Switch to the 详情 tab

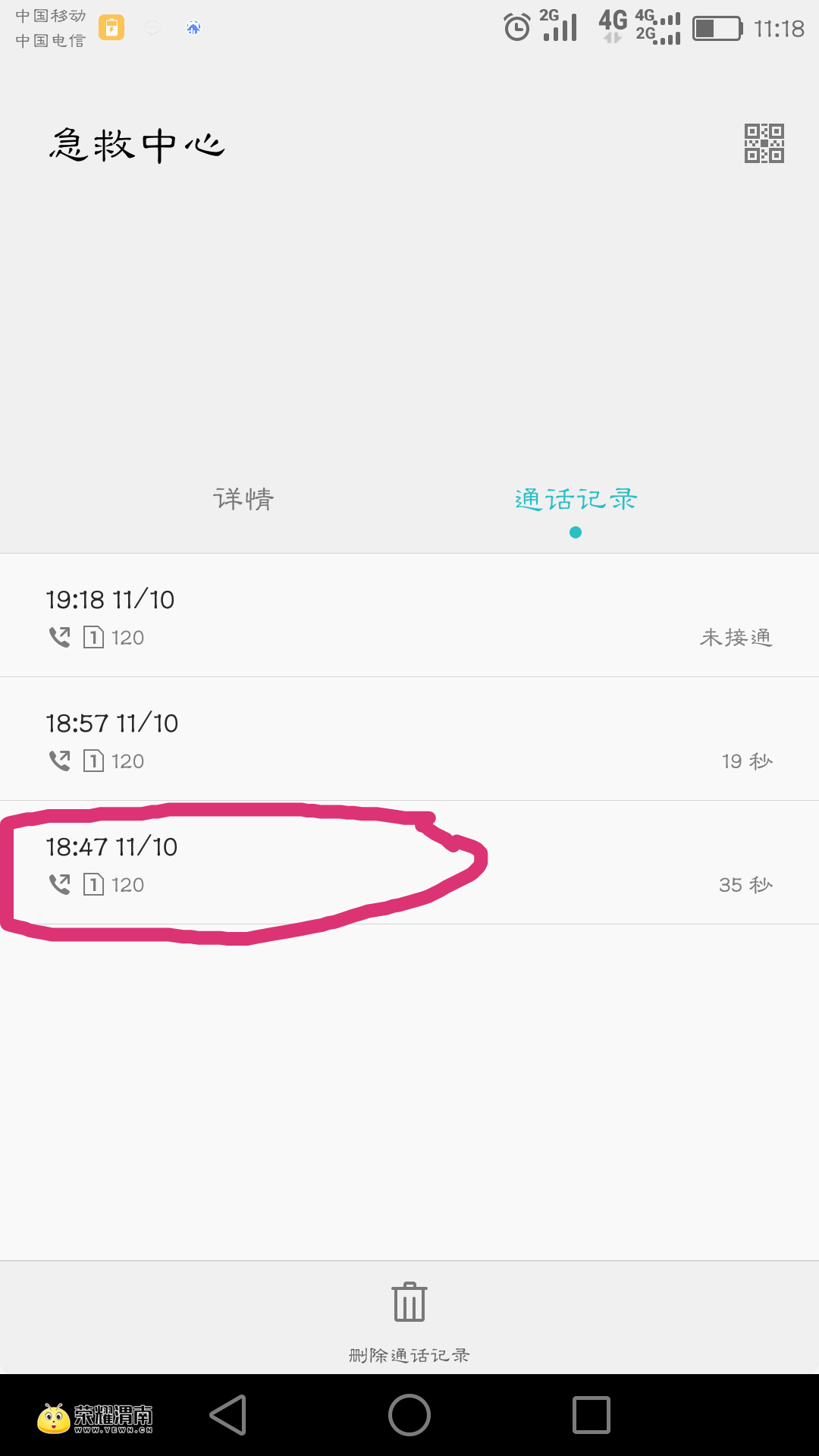click(x=243, y=499)
